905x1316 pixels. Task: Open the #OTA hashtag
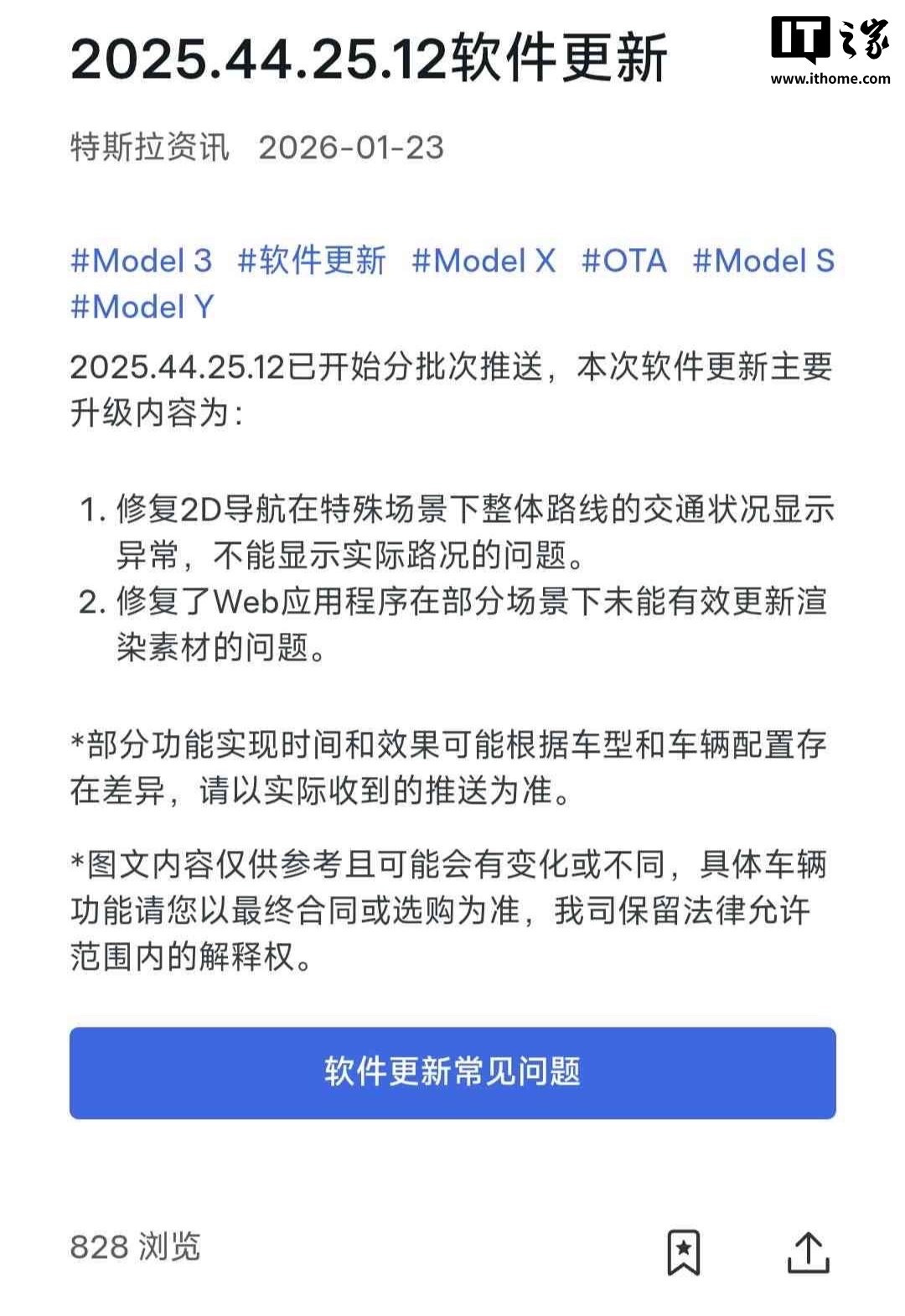624,261
